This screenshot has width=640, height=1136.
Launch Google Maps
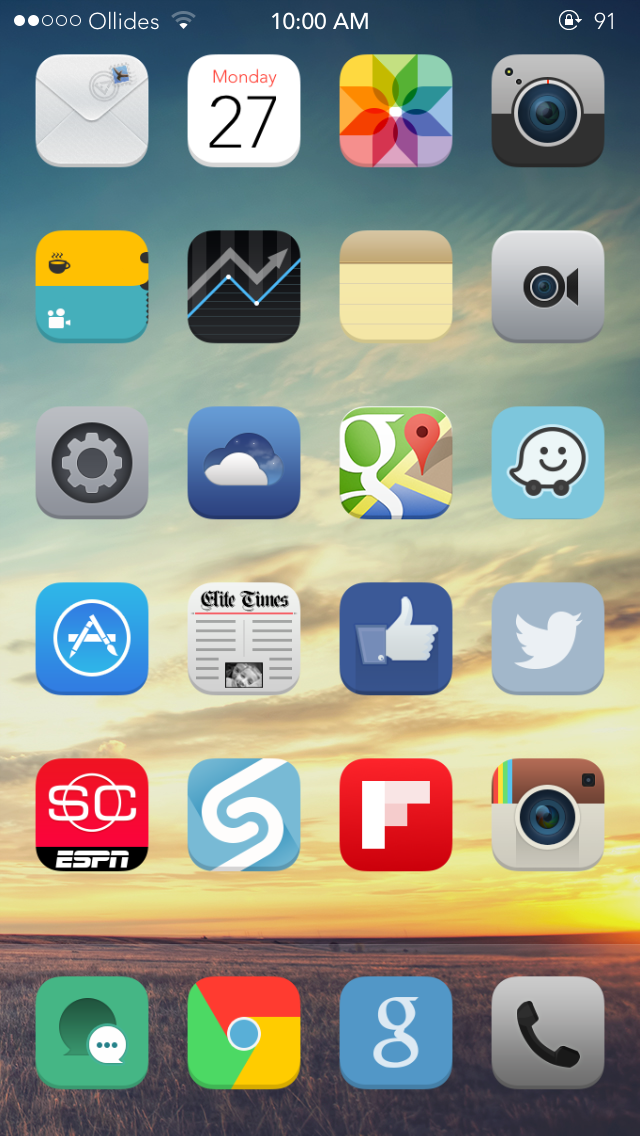(396, 462)
